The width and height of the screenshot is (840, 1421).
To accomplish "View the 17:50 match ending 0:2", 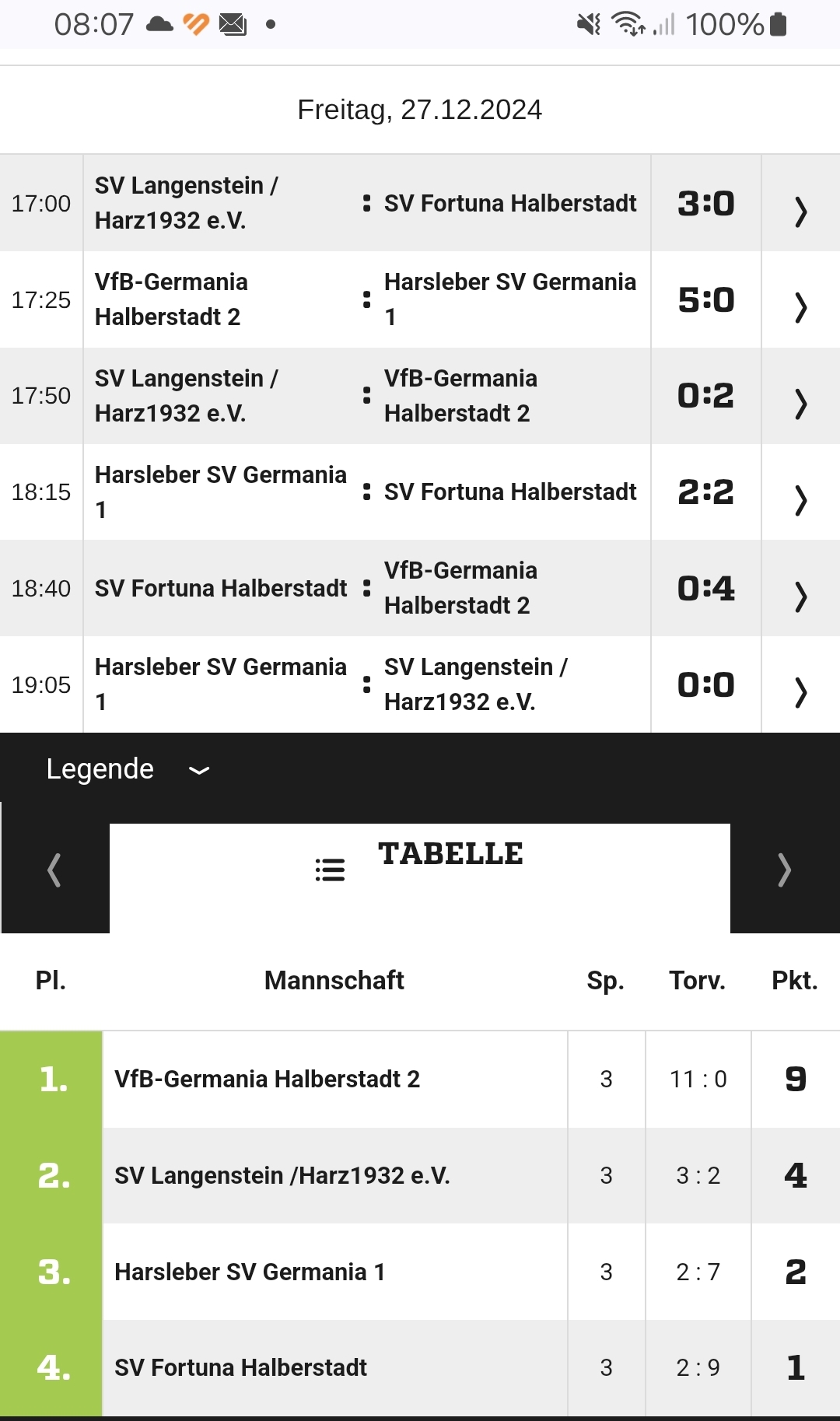I will 420,396.
